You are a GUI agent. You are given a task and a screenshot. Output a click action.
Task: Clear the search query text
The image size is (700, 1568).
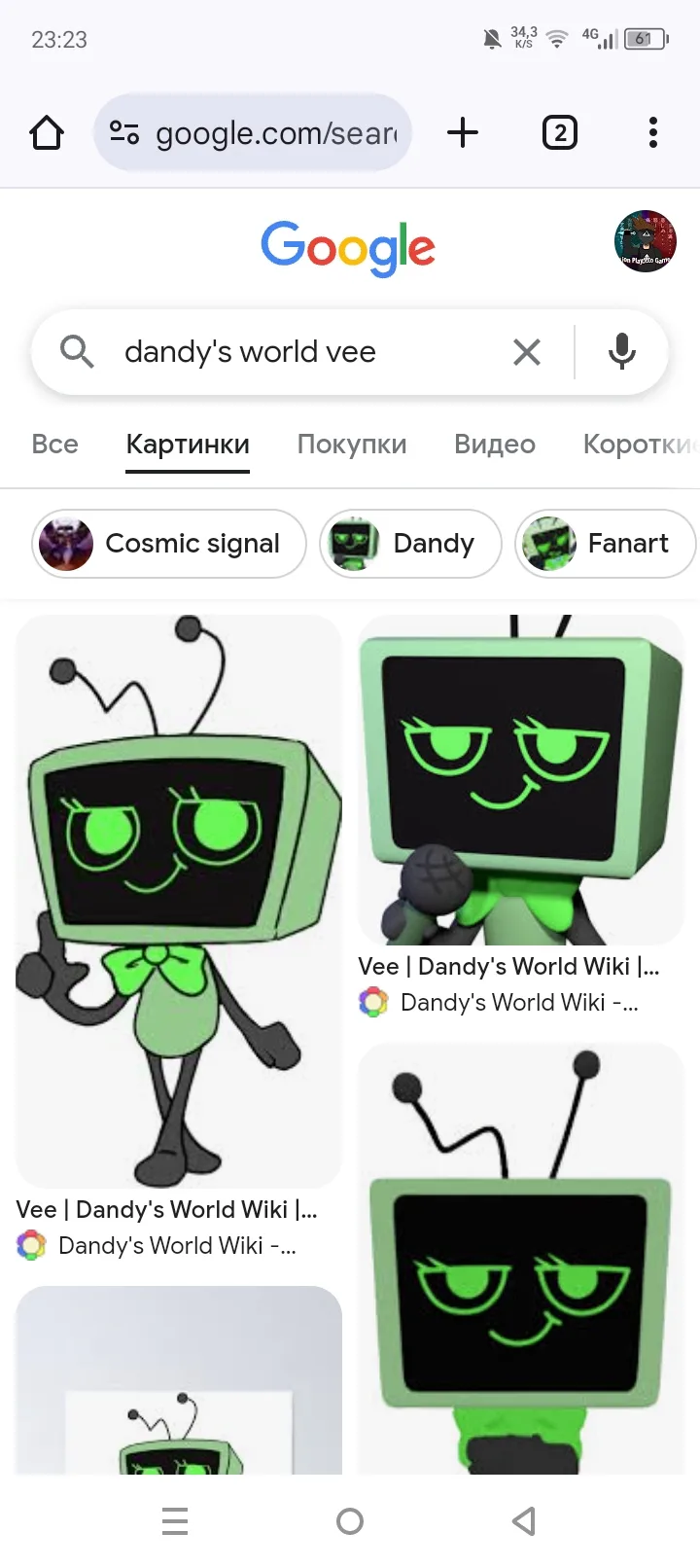[527, 352]
